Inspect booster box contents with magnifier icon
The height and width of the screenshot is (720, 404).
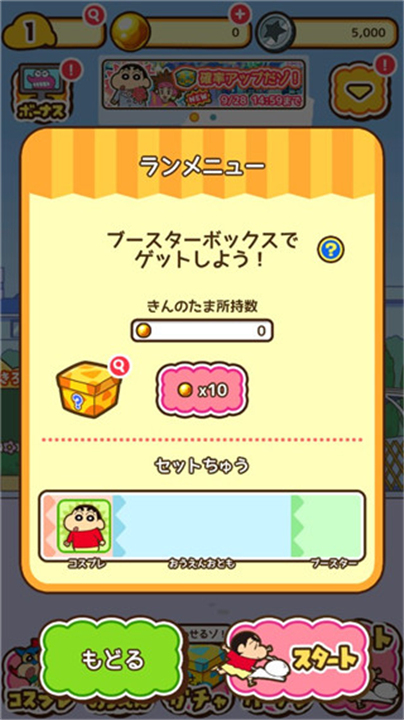click(x=119, y=366)
